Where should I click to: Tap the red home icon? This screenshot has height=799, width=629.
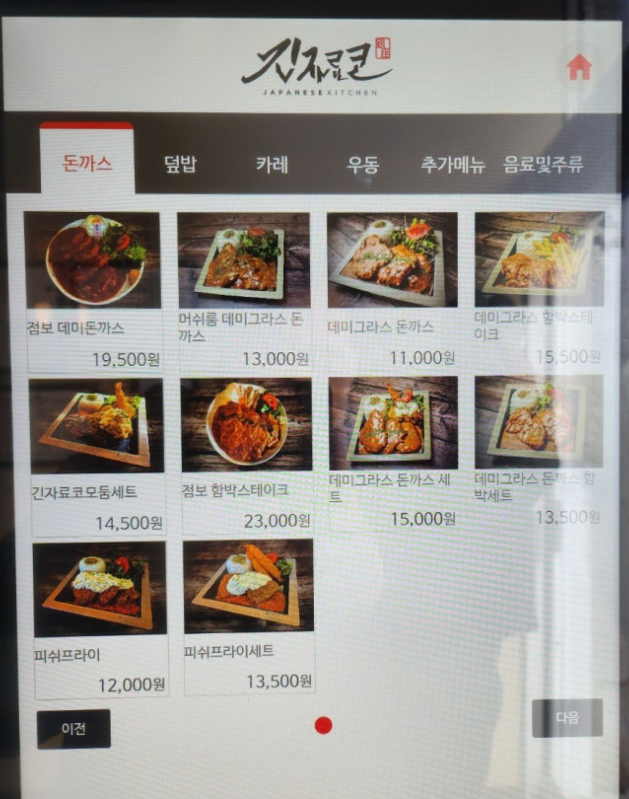579,68
